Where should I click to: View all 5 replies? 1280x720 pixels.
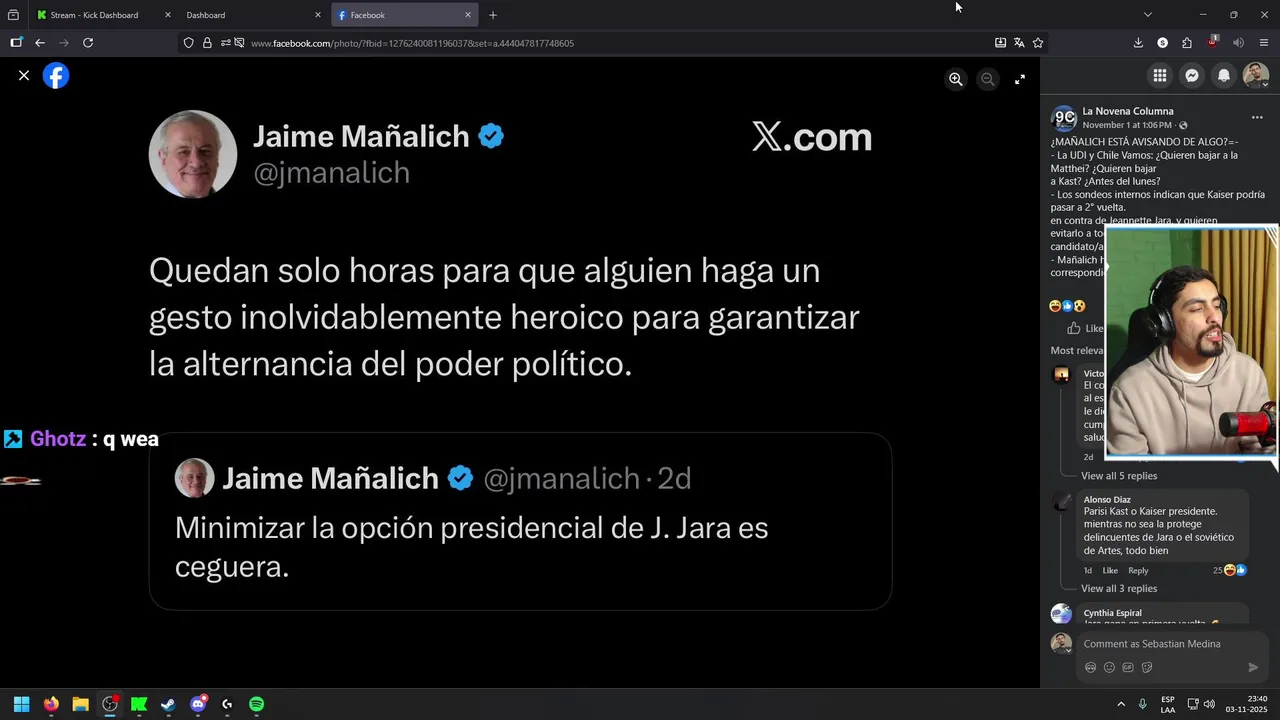[x=1118, y=476]
